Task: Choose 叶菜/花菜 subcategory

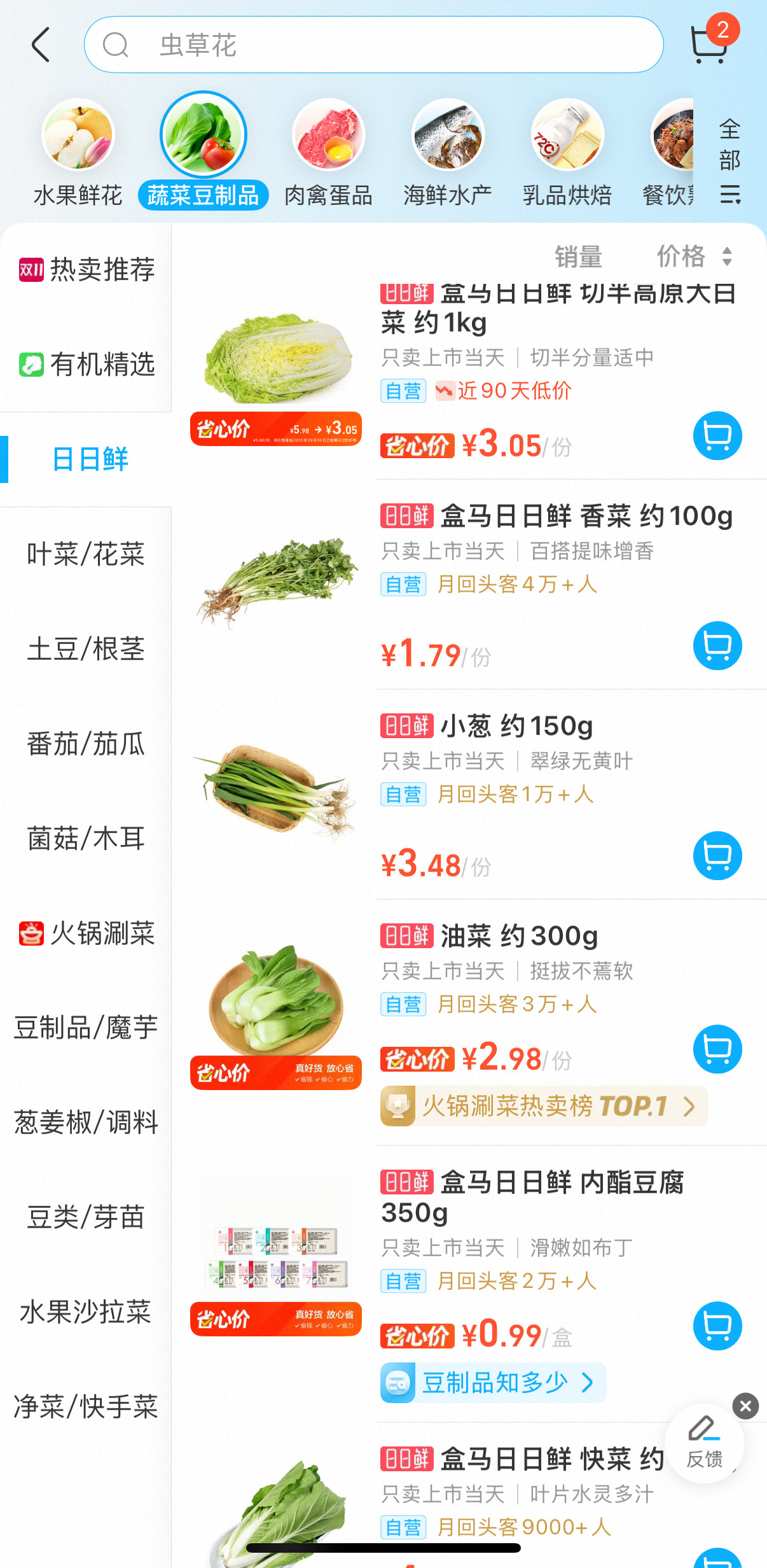Action: pyautogui.click(x=86, y=554)
